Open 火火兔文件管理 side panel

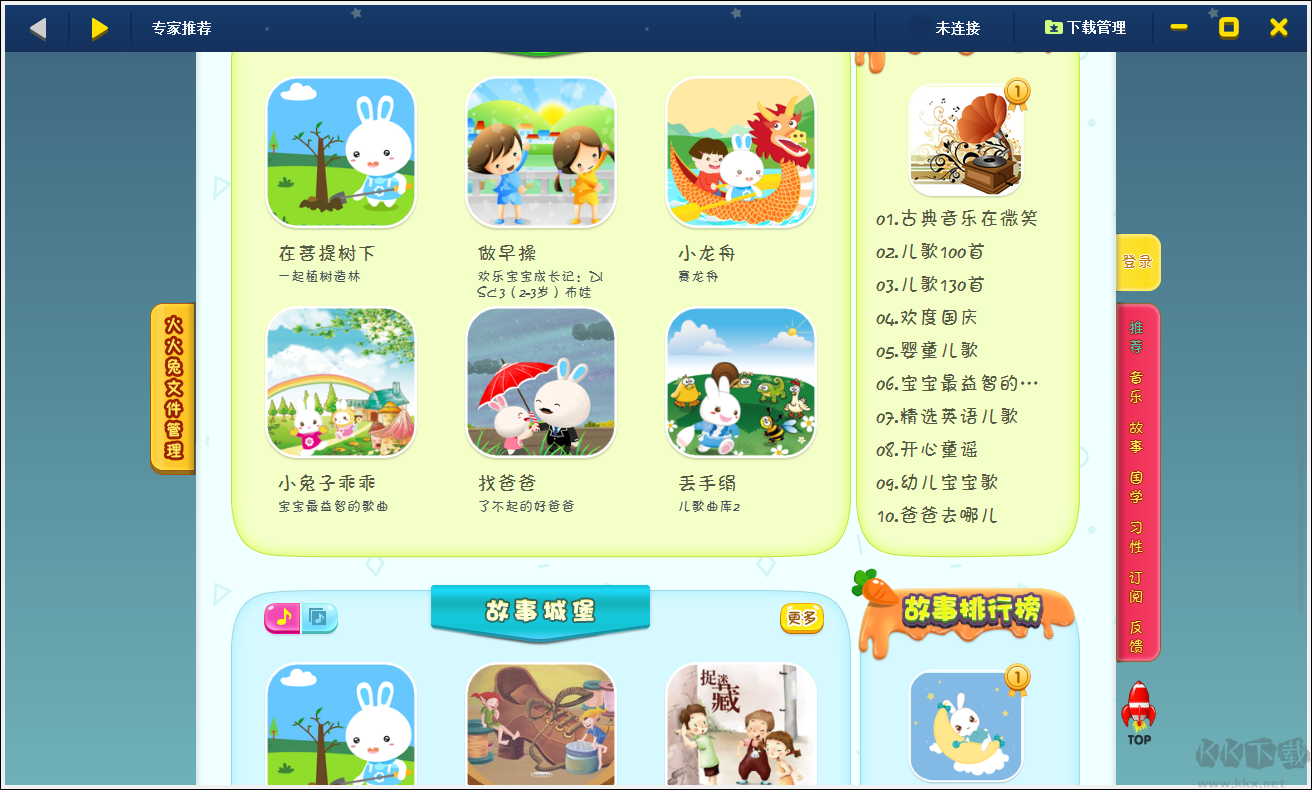pyautogui.click(x=173, y=388)
